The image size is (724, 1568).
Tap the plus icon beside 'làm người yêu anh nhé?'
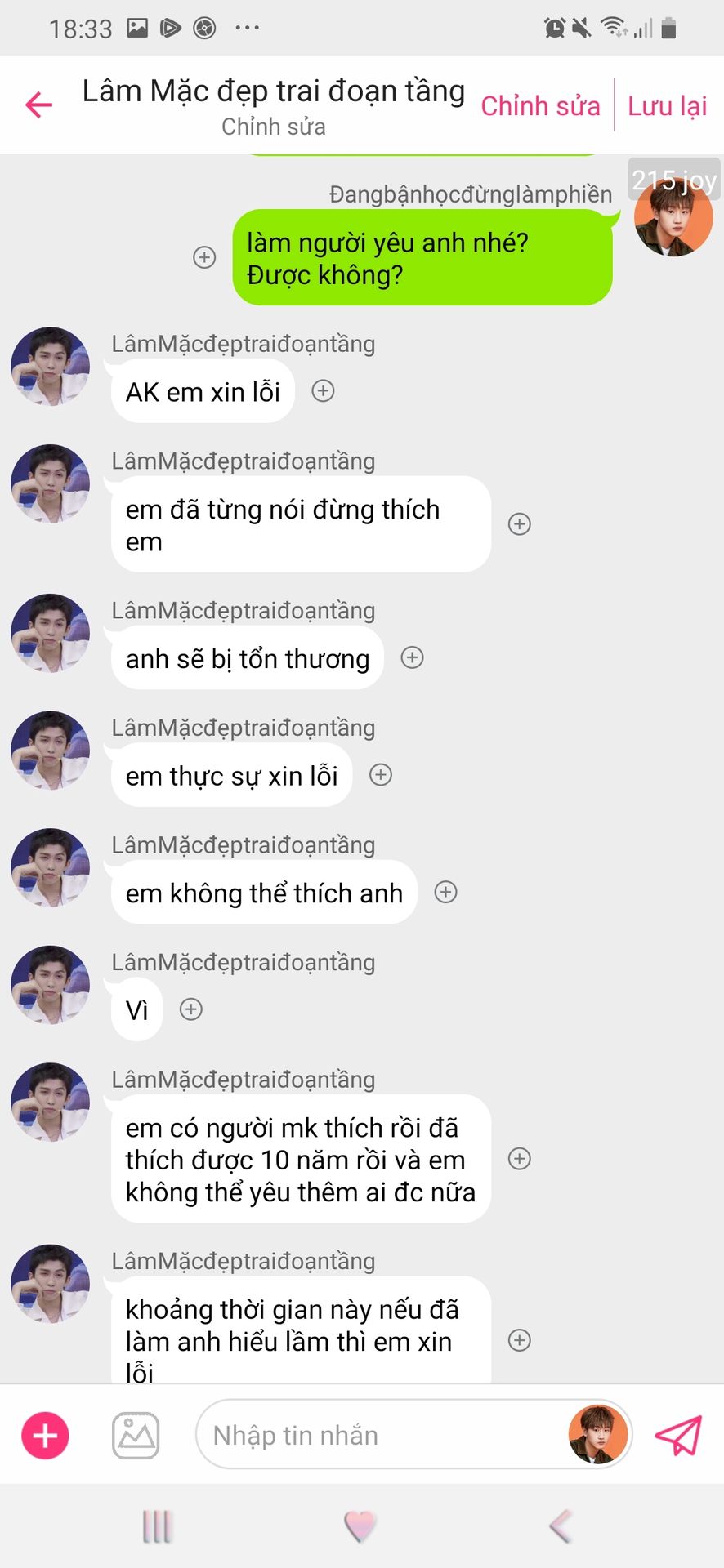click(204, 257)
